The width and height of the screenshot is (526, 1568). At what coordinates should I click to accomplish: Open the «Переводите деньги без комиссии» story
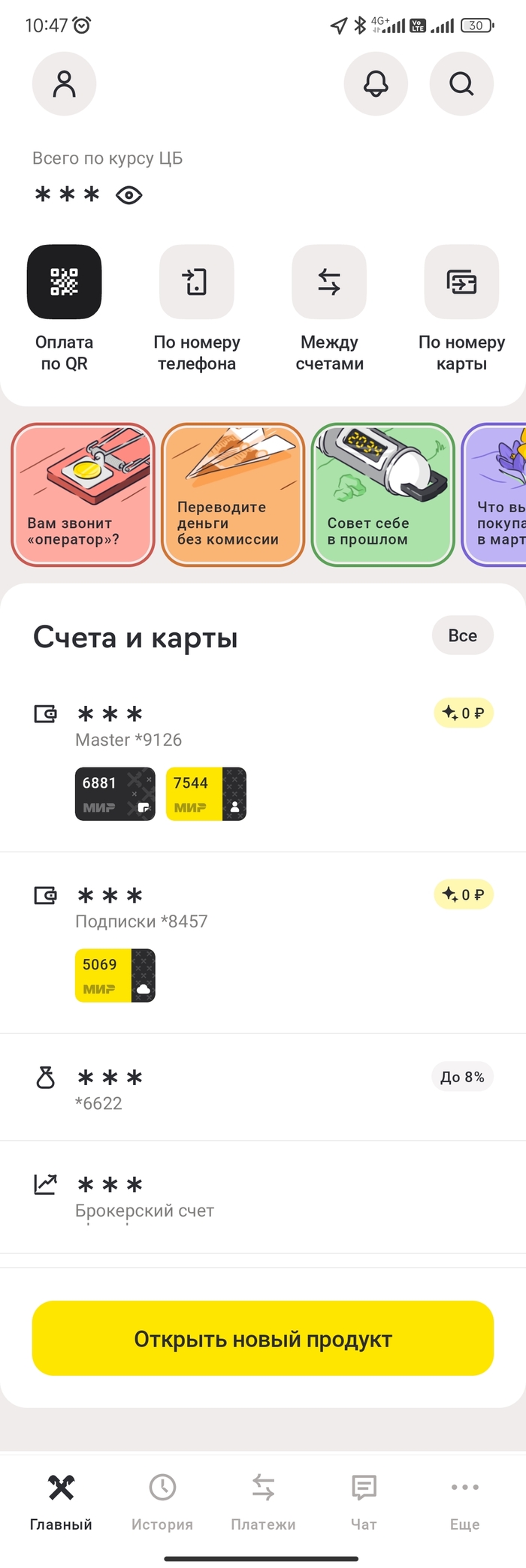click(233, 494)
